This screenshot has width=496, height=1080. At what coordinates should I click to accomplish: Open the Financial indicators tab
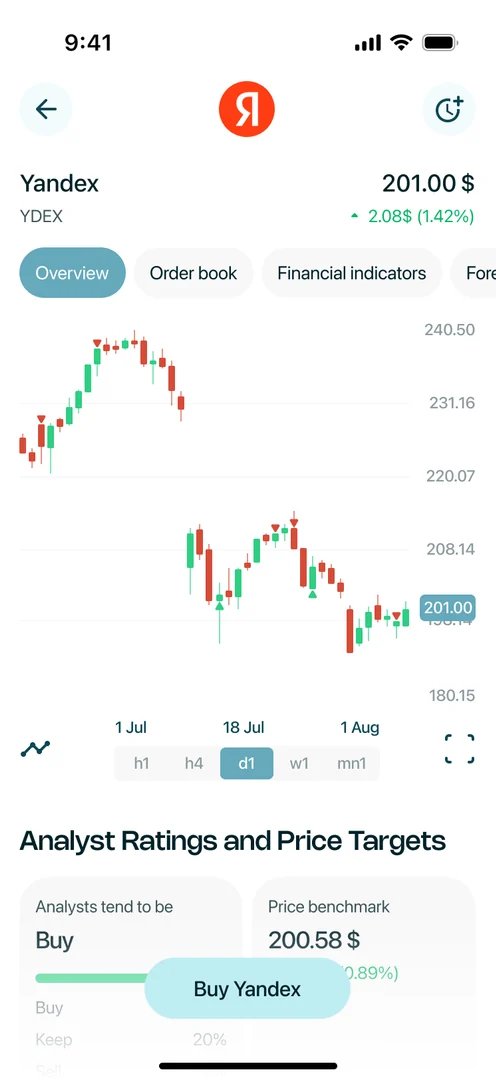(351, 273)
